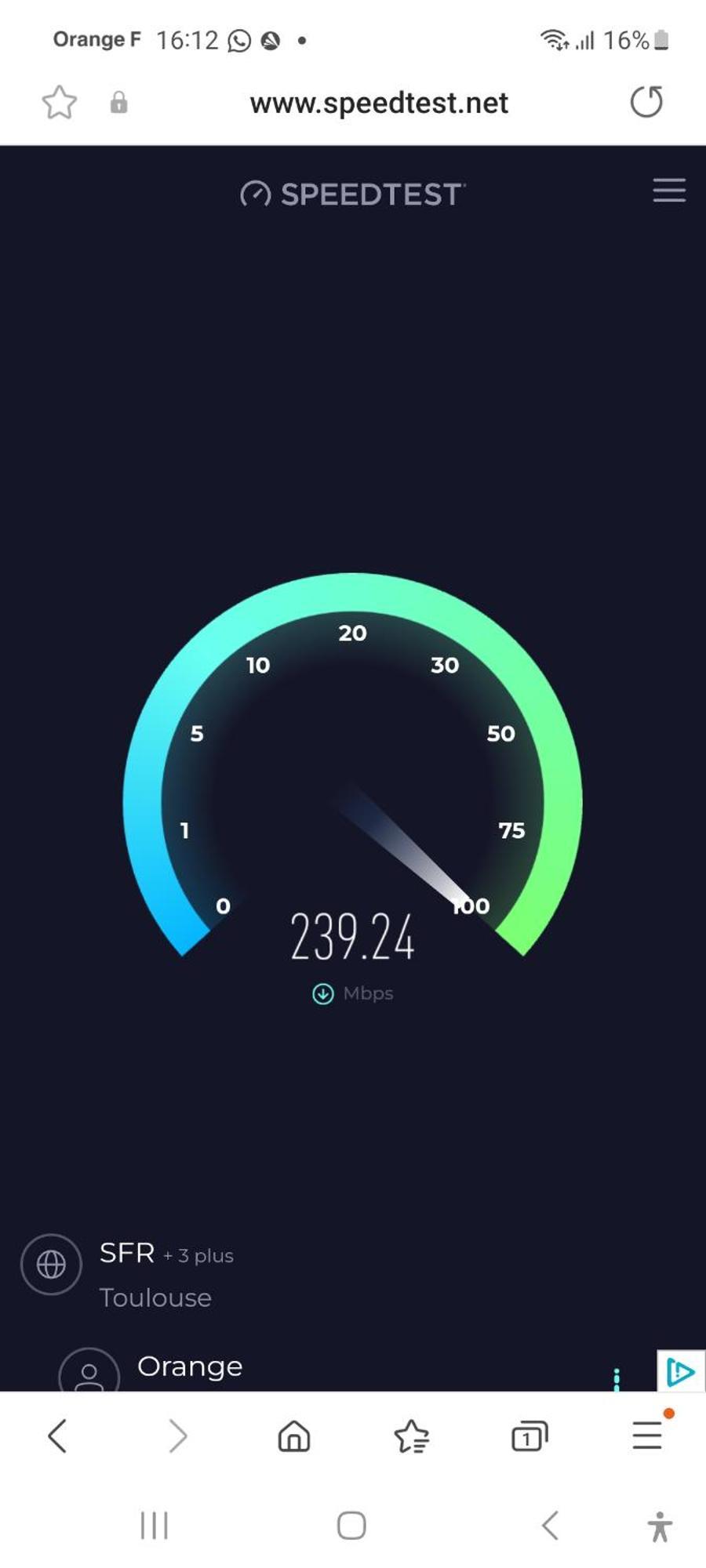Image resolution: width=706 pixels, height=1568 pixels.
Task: Open the browser tools menu
Action: [648, 1435]
